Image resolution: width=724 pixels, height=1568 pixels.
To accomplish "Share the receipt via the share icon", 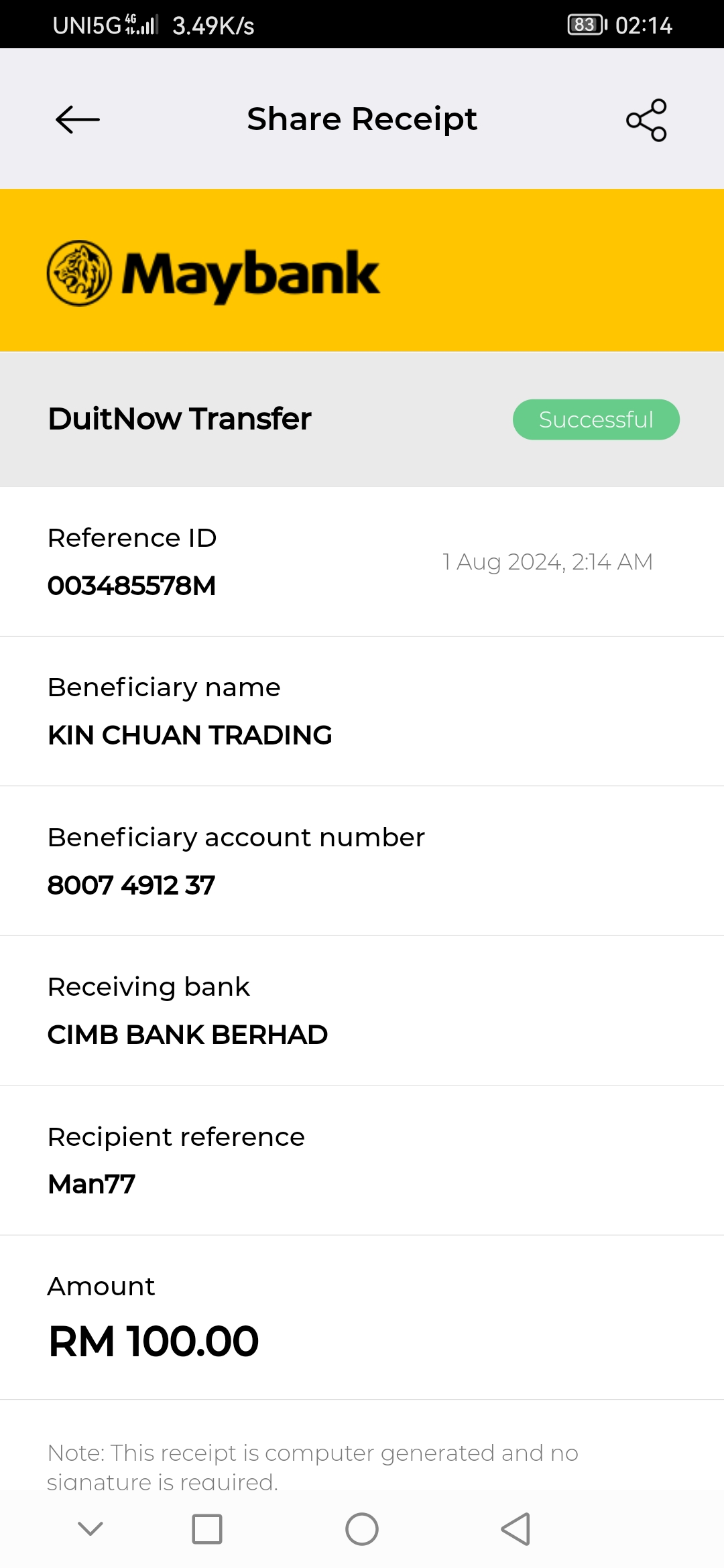I will pos(646,120).
